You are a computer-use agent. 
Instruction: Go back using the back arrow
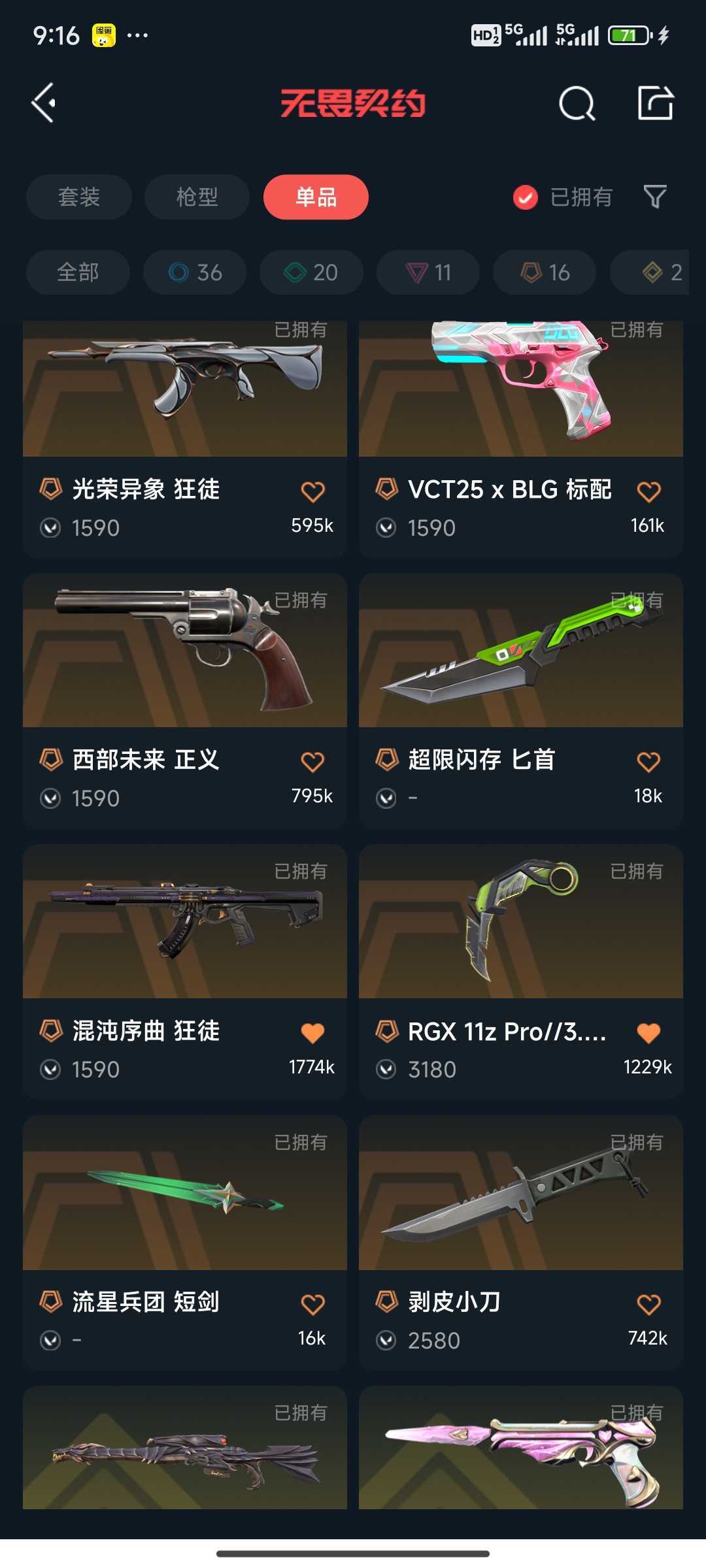point(44,103)
